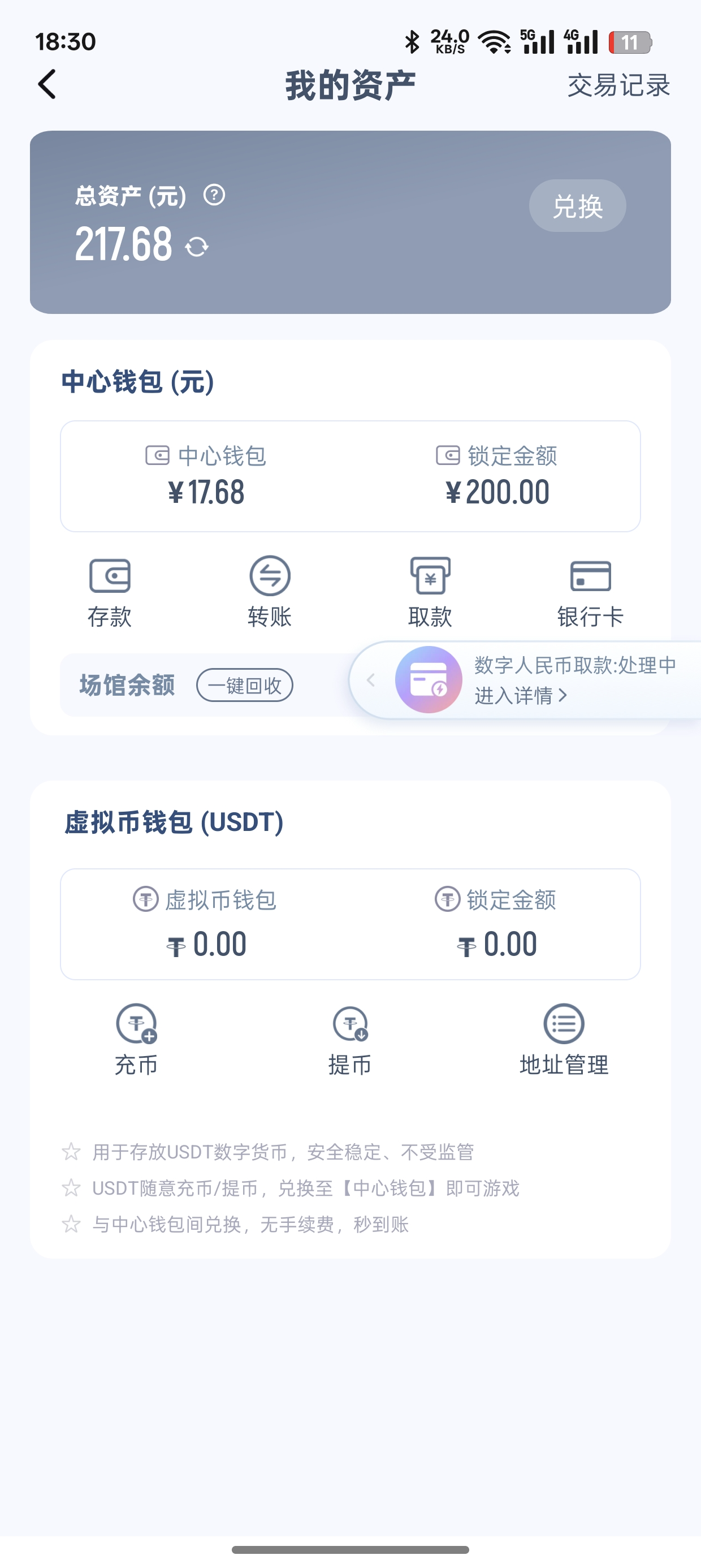Collapse the withdrawal notice with the left chevron
Viewport: 701px width, 1568px height.
(372, 680)
